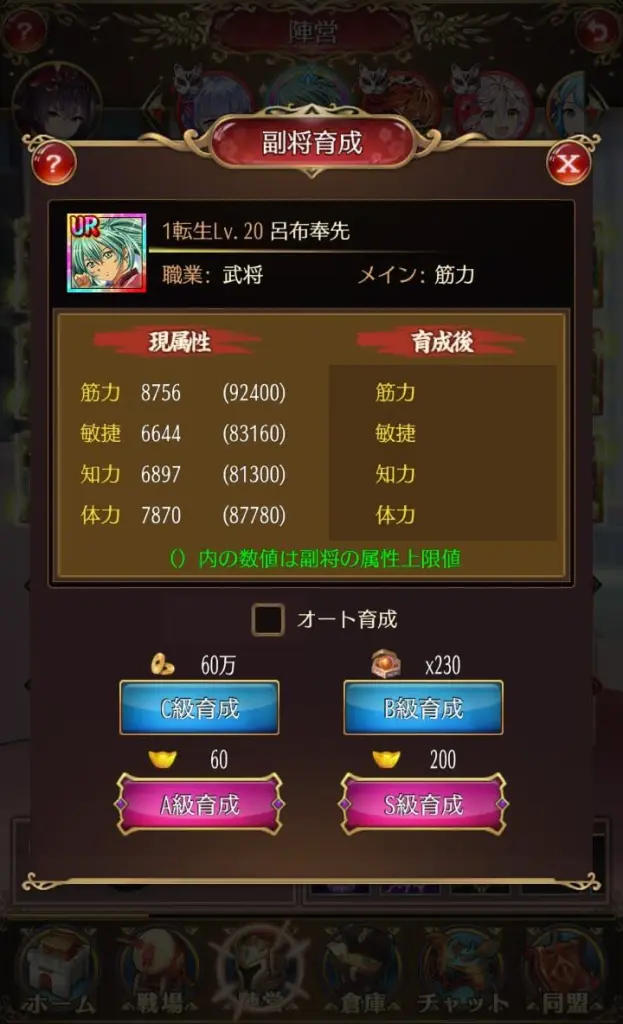Close the 副将育成 dialog
The height and width of the screenshot is (1024, 623).
(568, 163)
